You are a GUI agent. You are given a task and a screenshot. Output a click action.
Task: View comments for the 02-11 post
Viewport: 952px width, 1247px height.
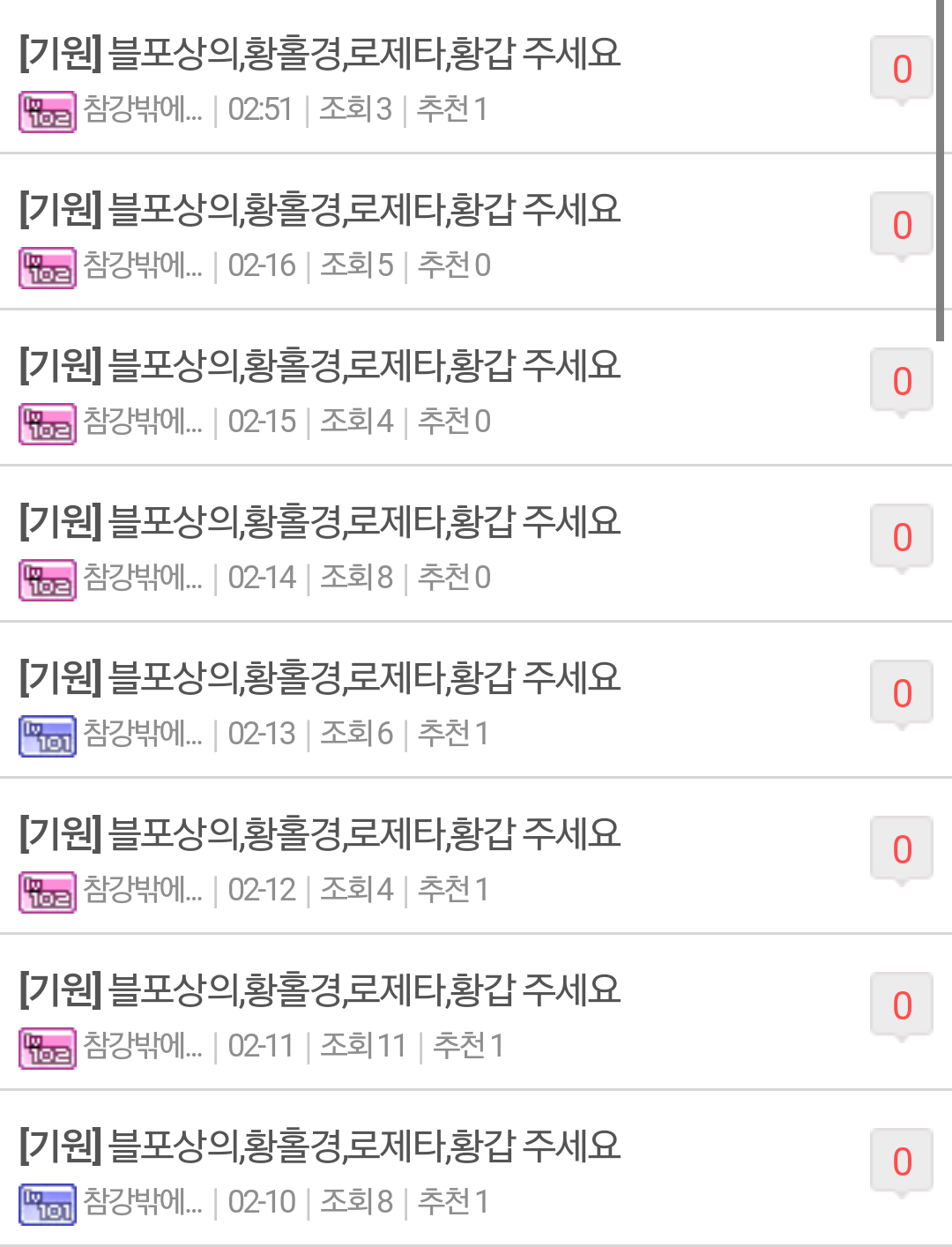[901, 1005]
